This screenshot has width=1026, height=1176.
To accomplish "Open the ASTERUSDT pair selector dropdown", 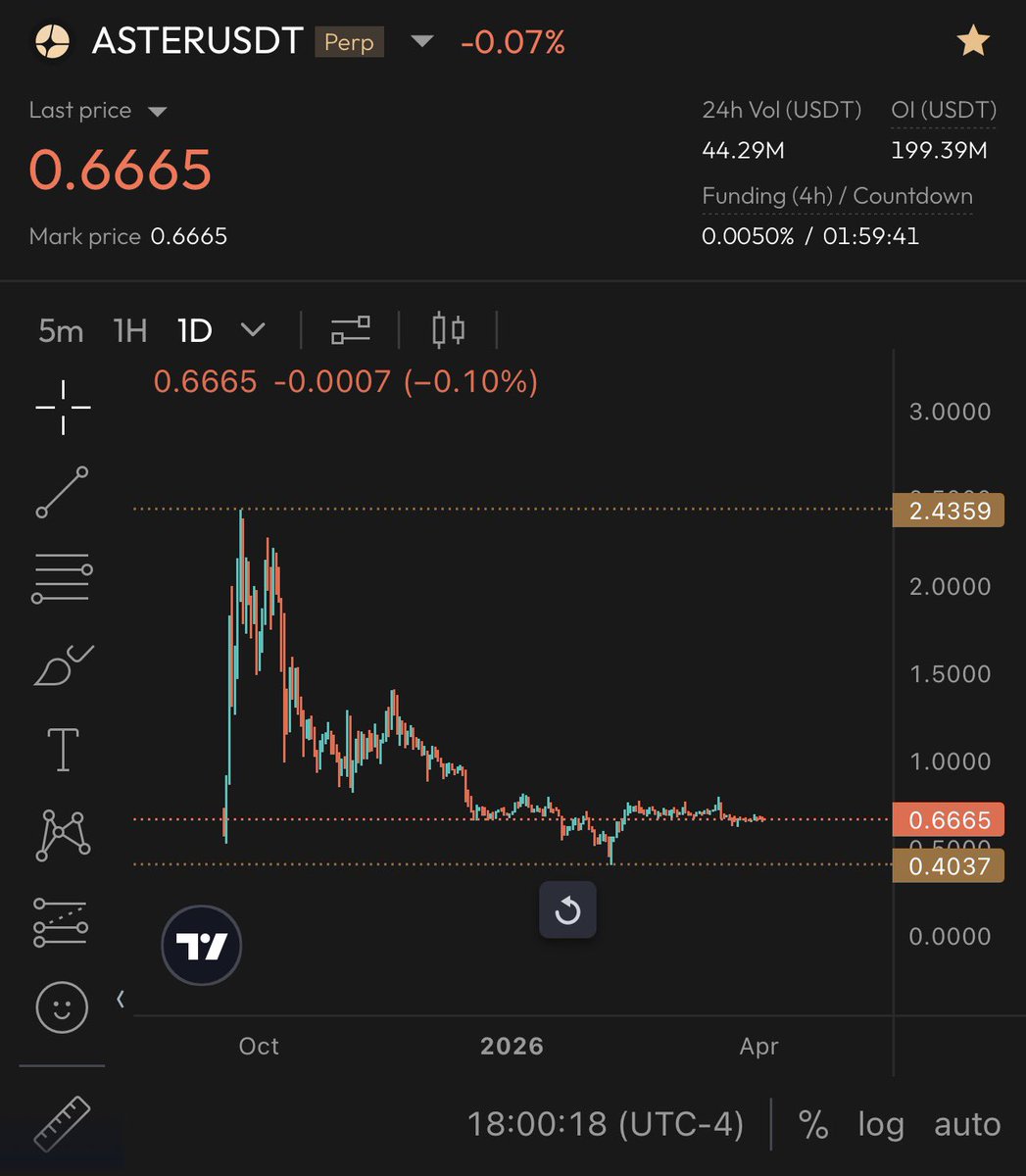I will pos(422,42).
